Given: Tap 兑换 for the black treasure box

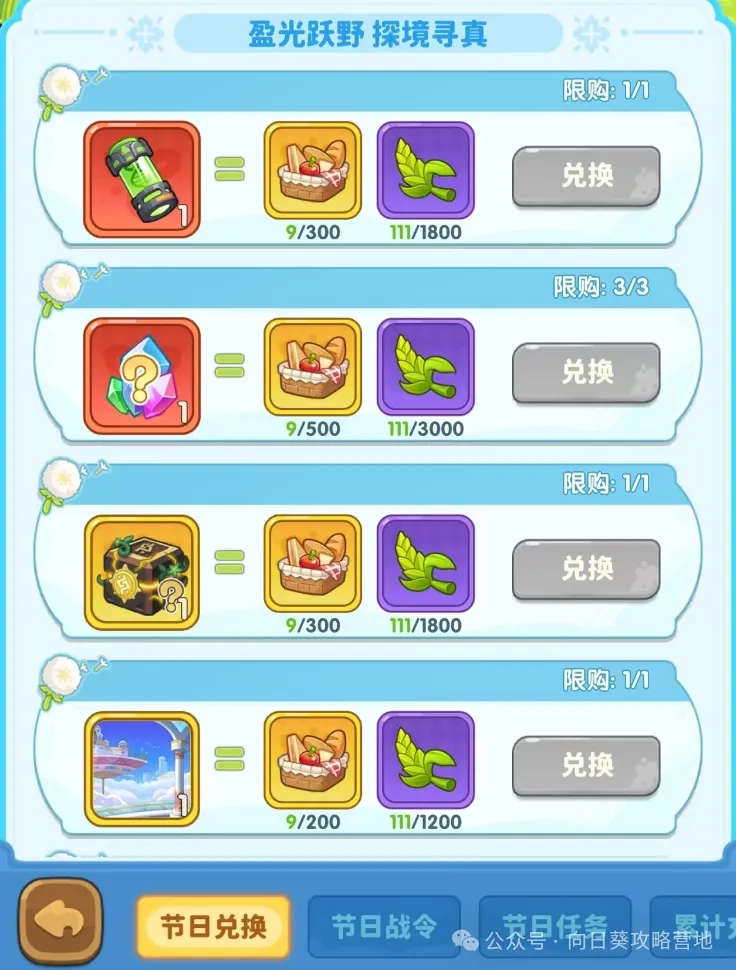Looking at the screenshot, I should [x=586, y=569].
